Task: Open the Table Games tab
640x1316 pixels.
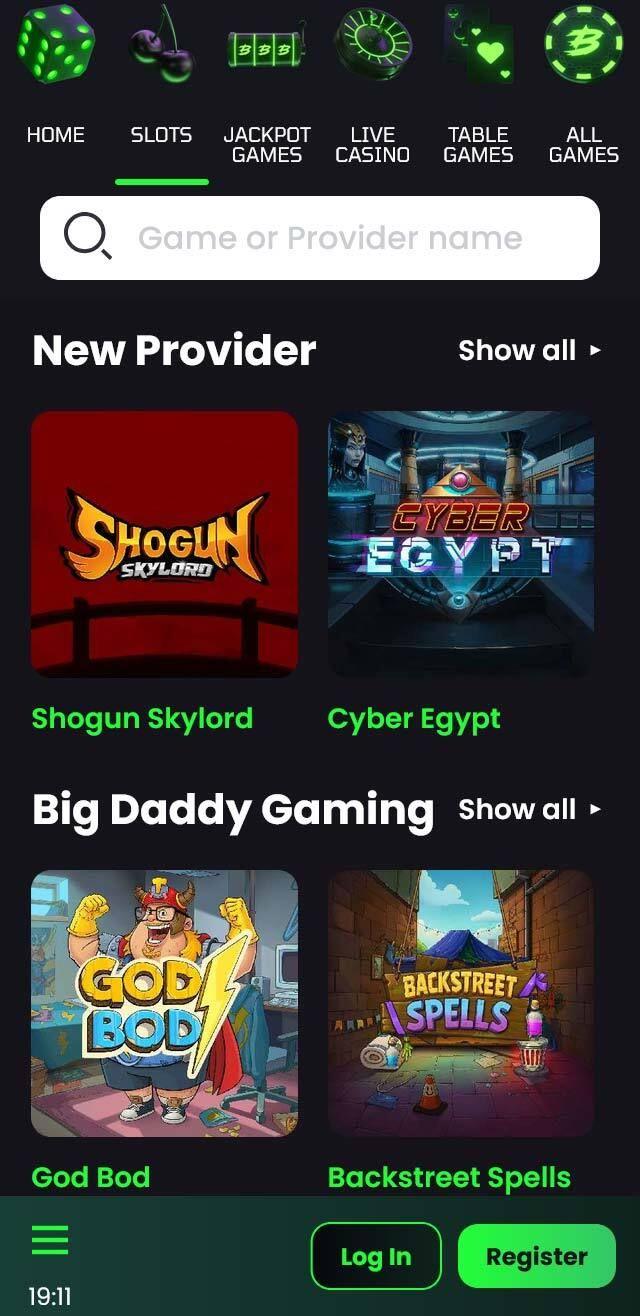Action: click(478, 145)
